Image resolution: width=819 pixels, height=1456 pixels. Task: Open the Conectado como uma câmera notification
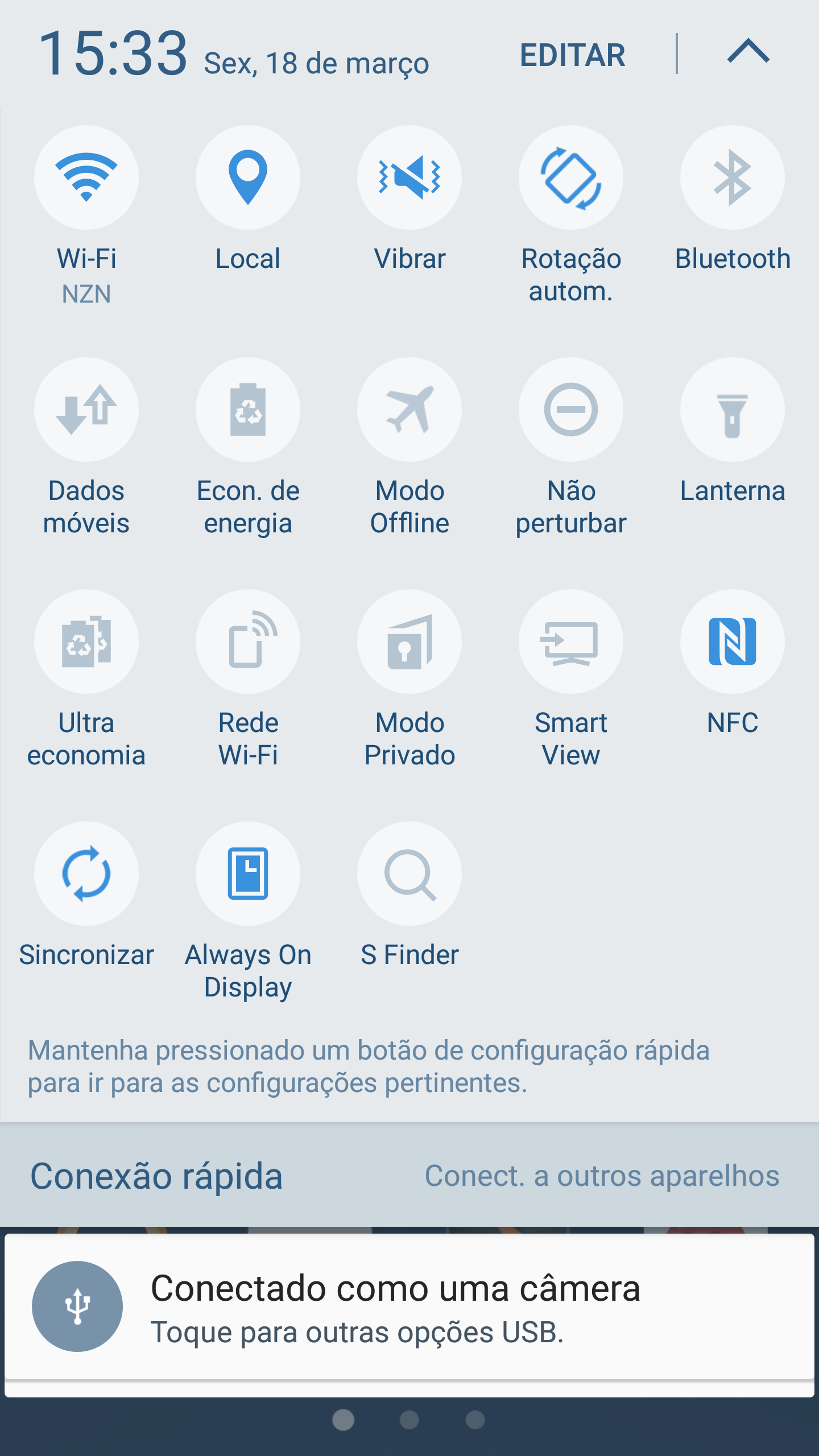(409, 1307)
